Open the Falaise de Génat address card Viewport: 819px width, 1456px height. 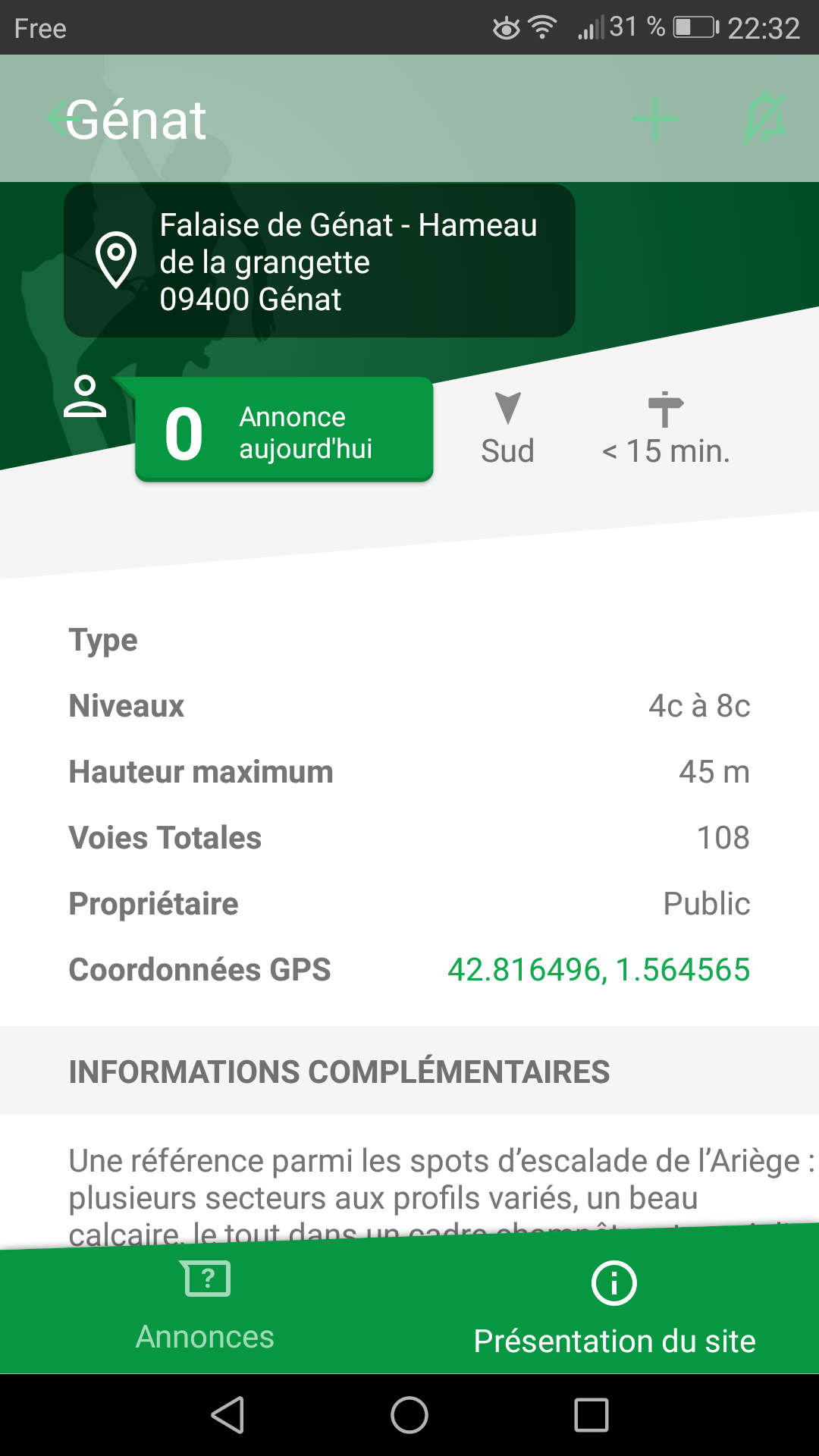click(319, 261)
